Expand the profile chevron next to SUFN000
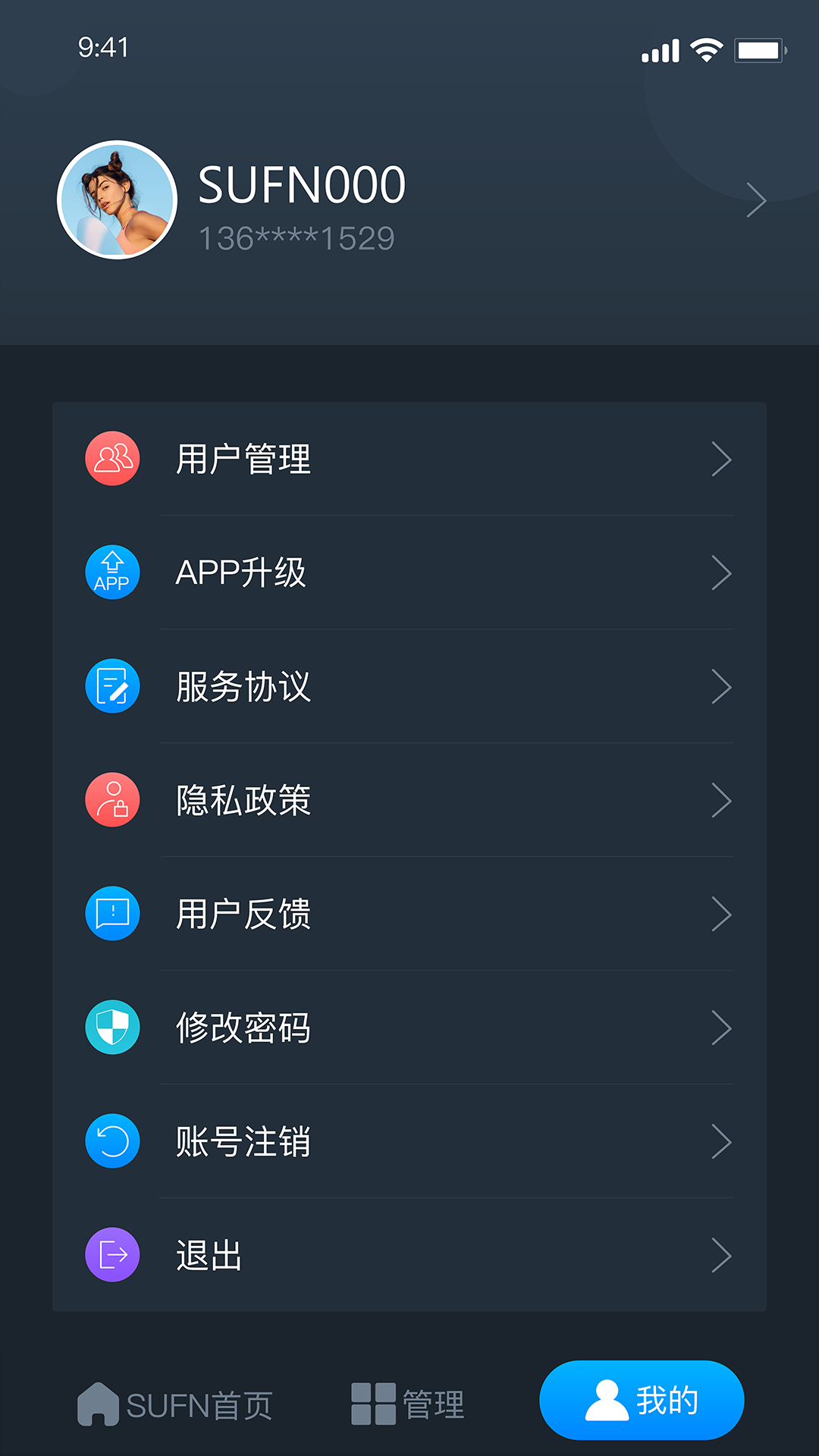 point(755,200)
